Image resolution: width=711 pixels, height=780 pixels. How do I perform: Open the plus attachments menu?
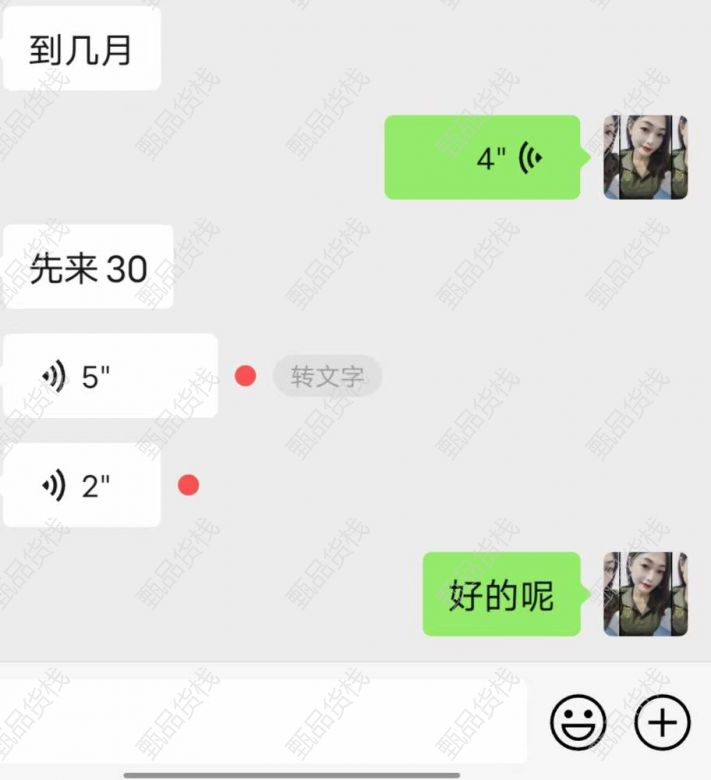[662, 721]
